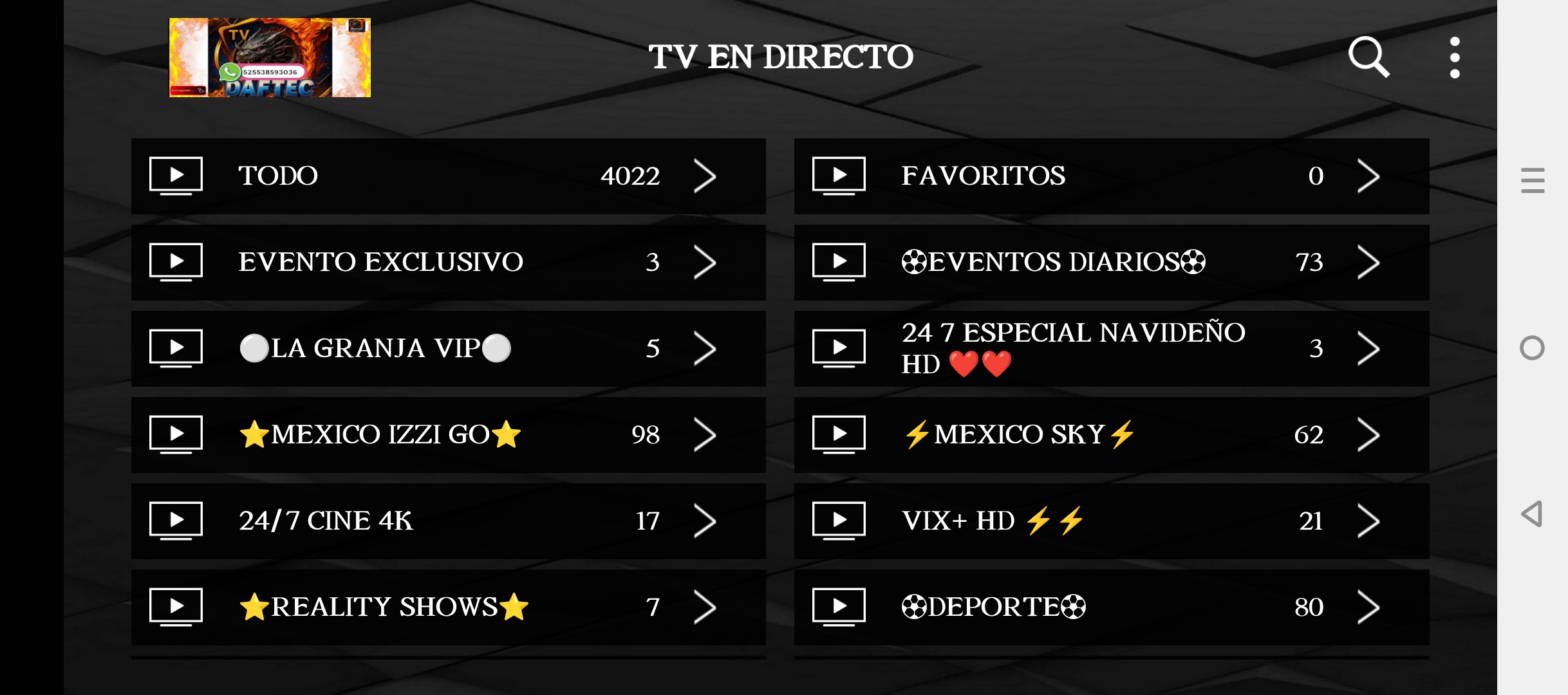Open MEXICO IZZI GO channels

[x=448, y=434]
